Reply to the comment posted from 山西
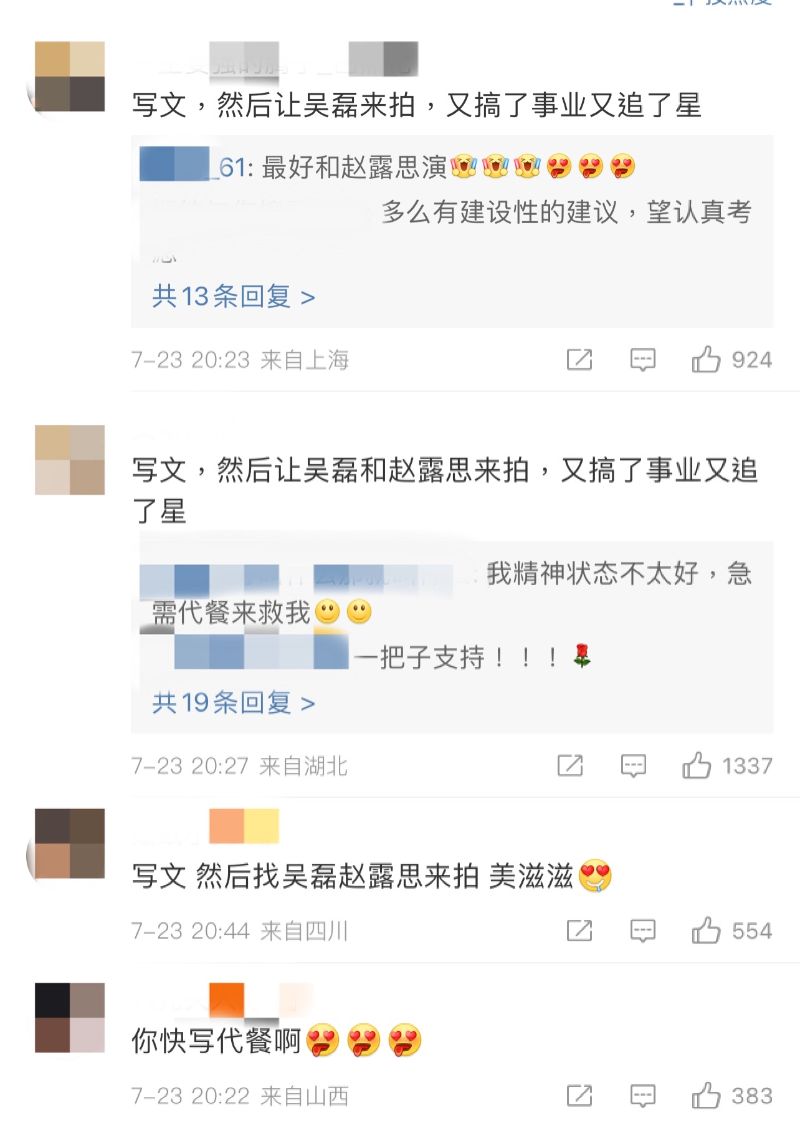This screenshot has height=1123, width=800. (642, 1096)
